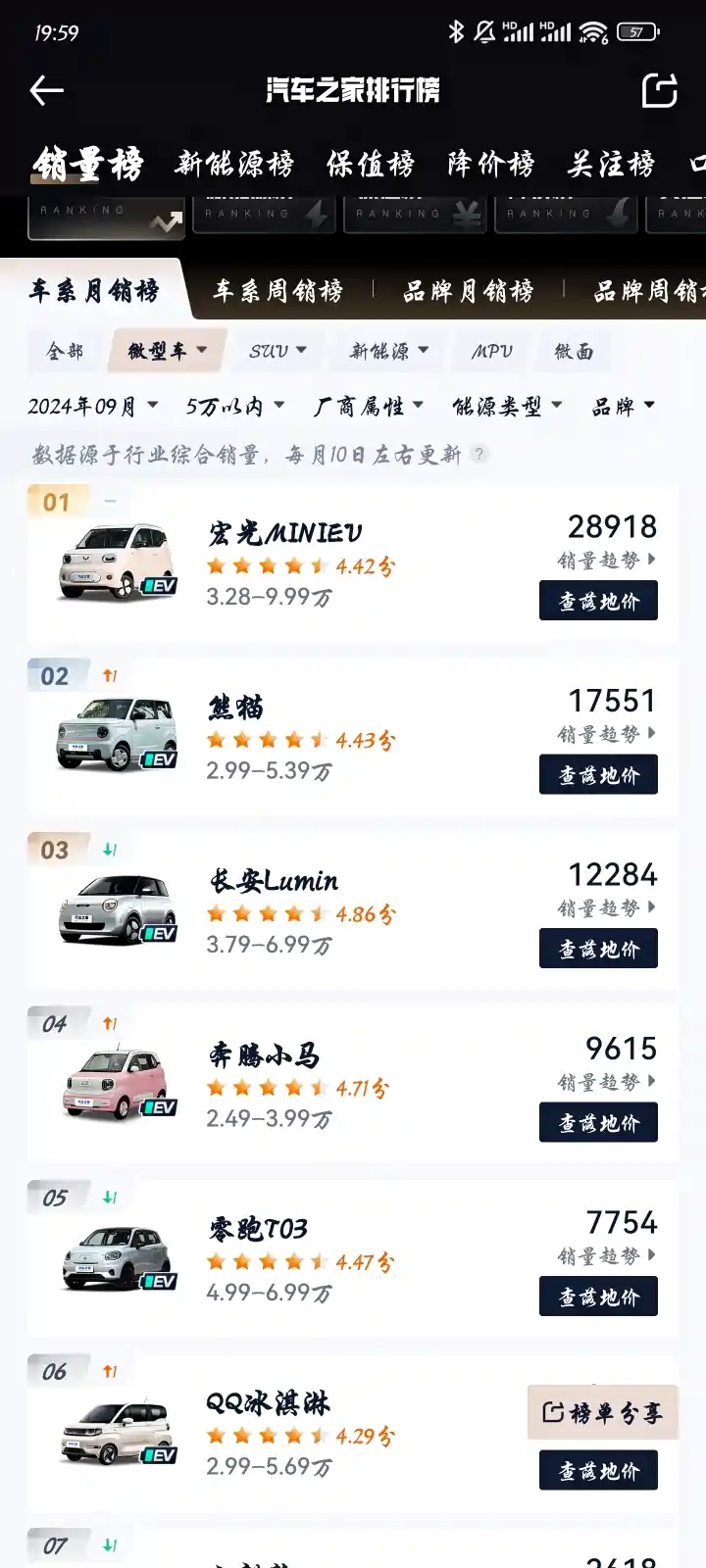This screenshot has width=706, height=1568.
Task: Switch to the 新能源榜 tab
Action: (x=235, y=164)
